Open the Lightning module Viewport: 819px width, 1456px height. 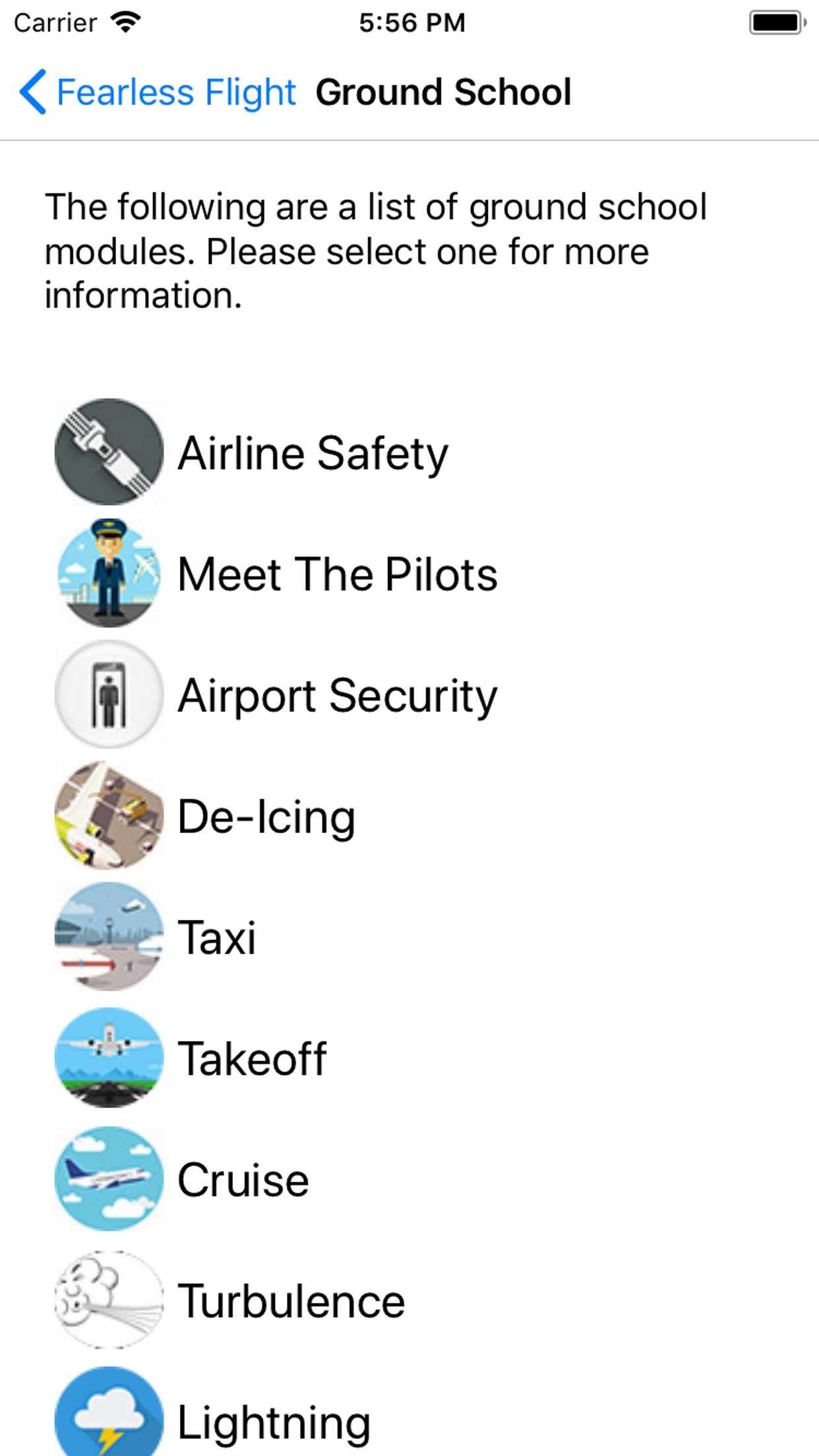274,1422
